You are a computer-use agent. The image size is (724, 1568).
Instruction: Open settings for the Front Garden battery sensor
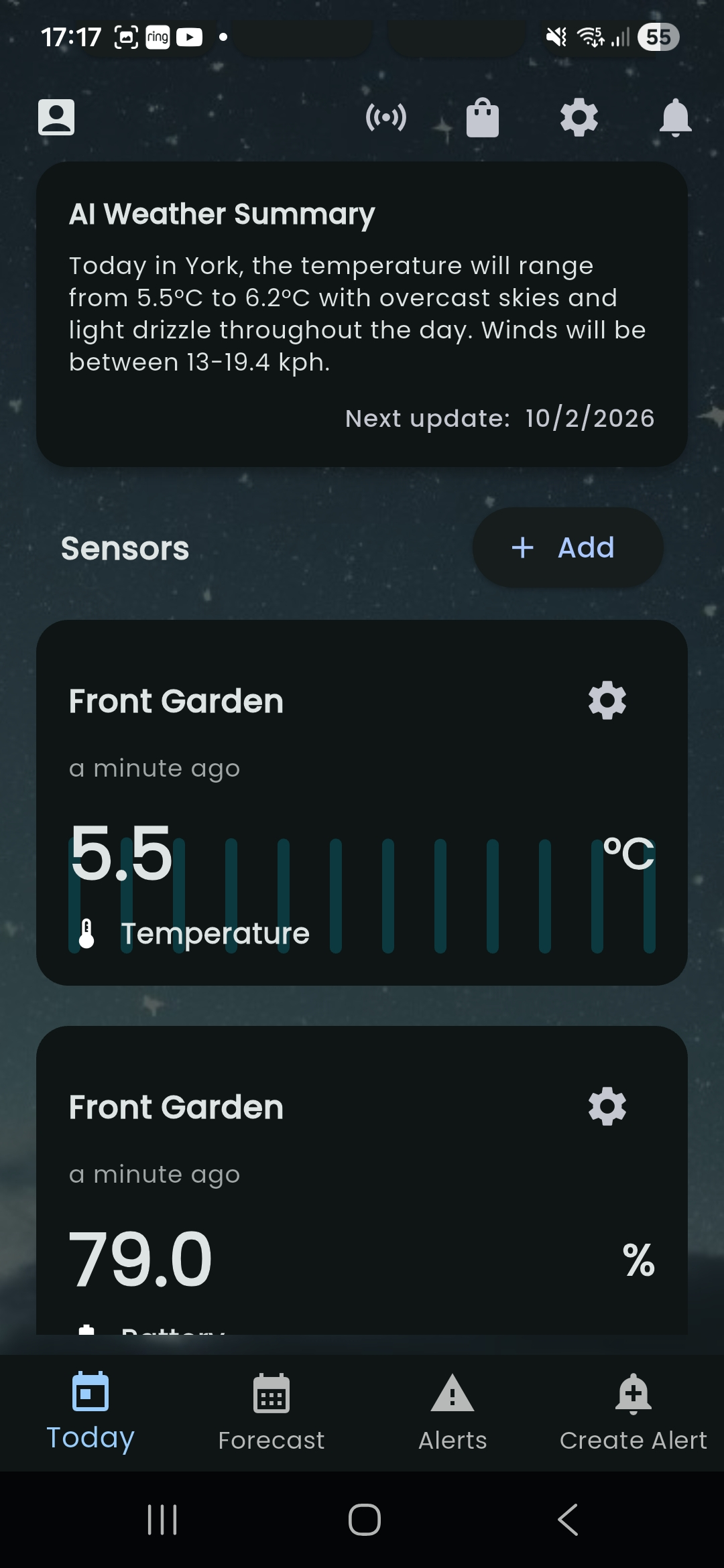coord(607,1106)
